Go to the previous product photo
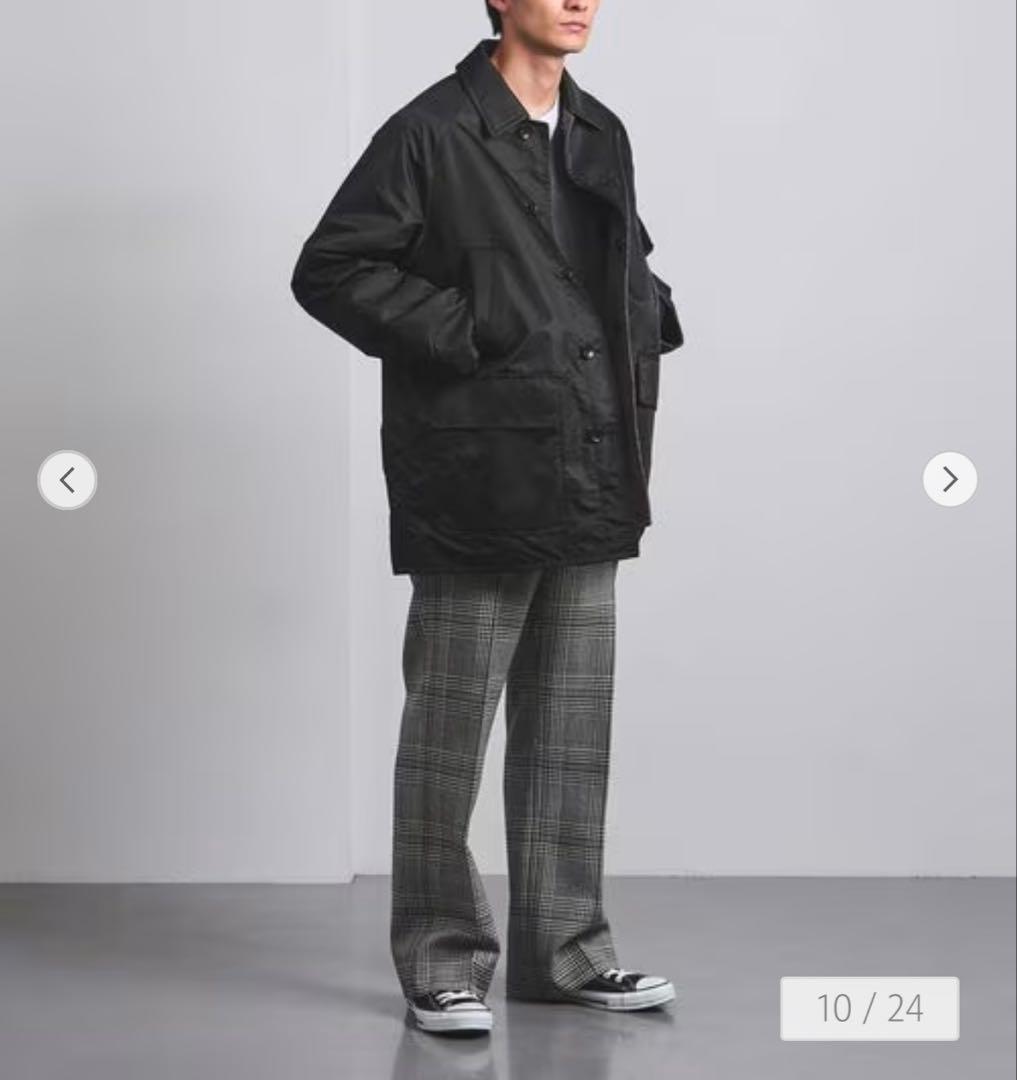Viewport: 1017px width, 1080px height. tap(67, 480)
